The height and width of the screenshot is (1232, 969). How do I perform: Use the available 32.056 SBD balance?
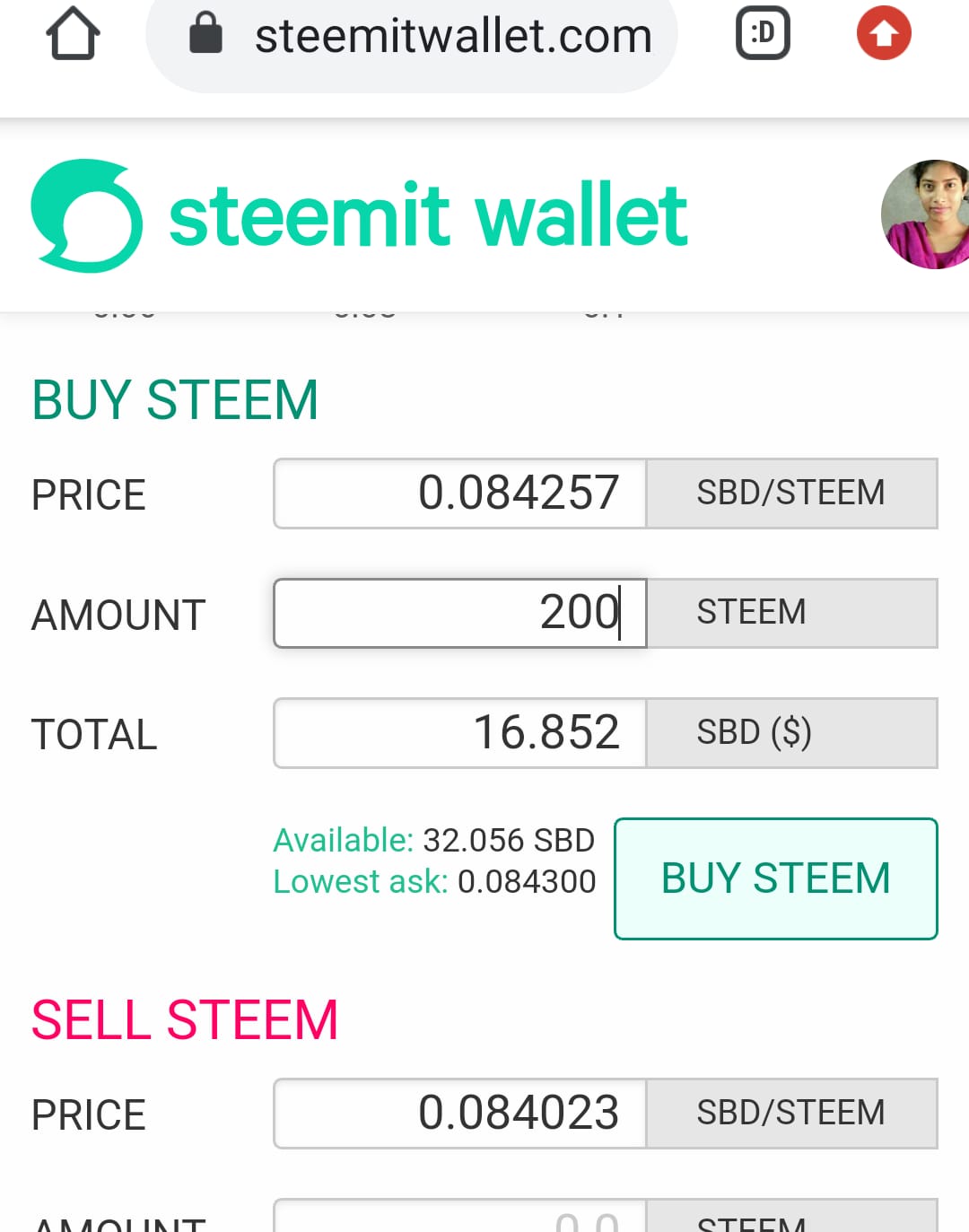[x=508, y=841]
